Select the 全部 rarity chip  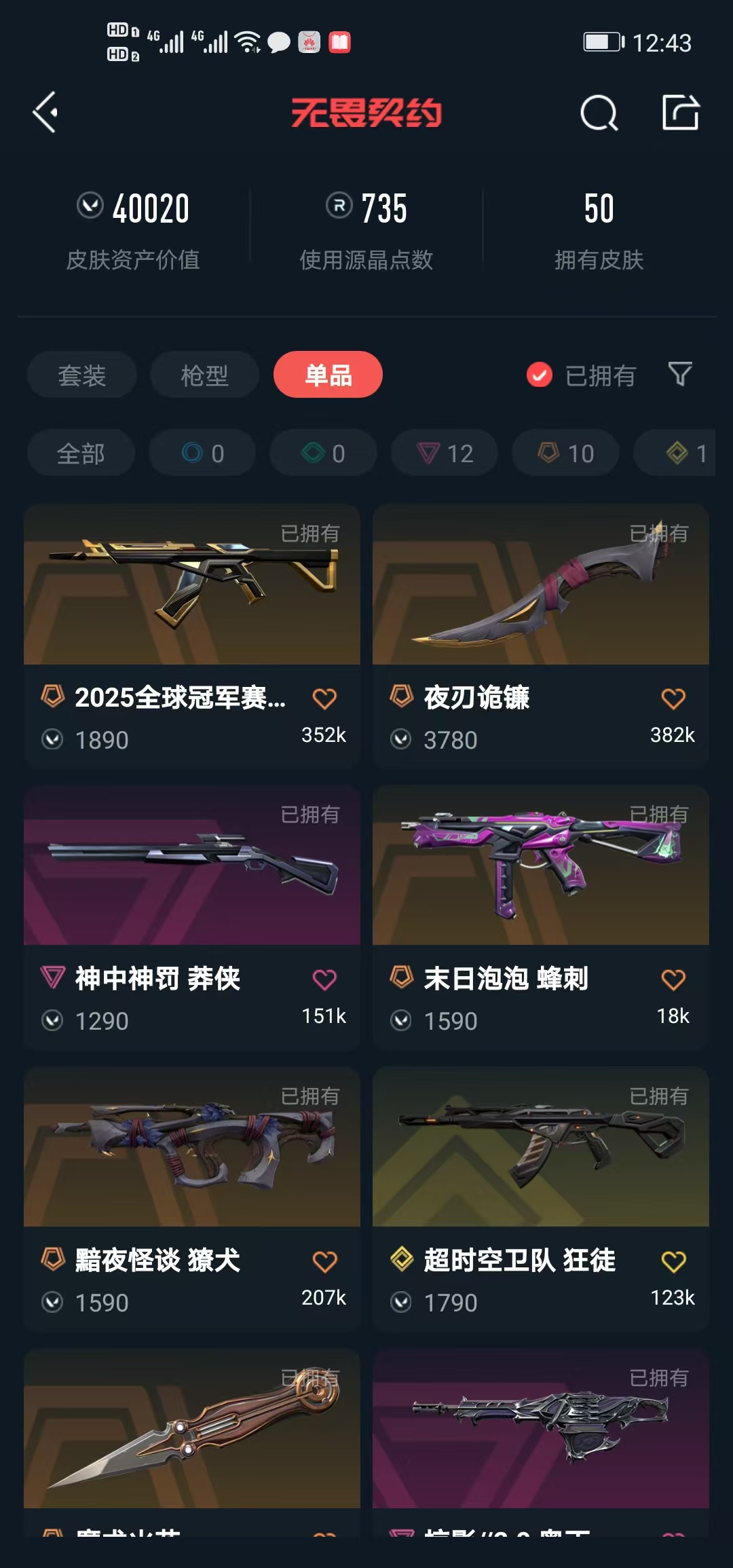[81, 453]
